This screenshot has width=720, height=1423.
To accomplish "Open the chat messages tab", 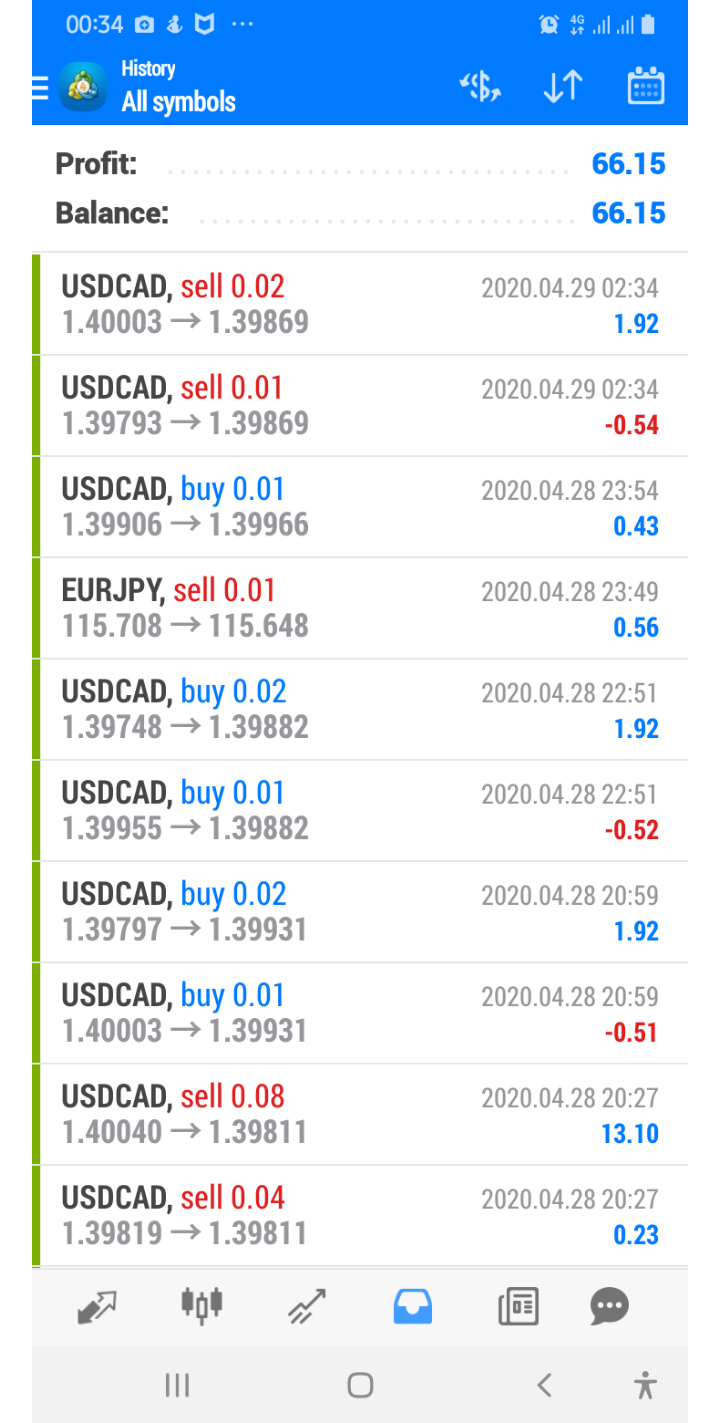I will (610, 1307).
